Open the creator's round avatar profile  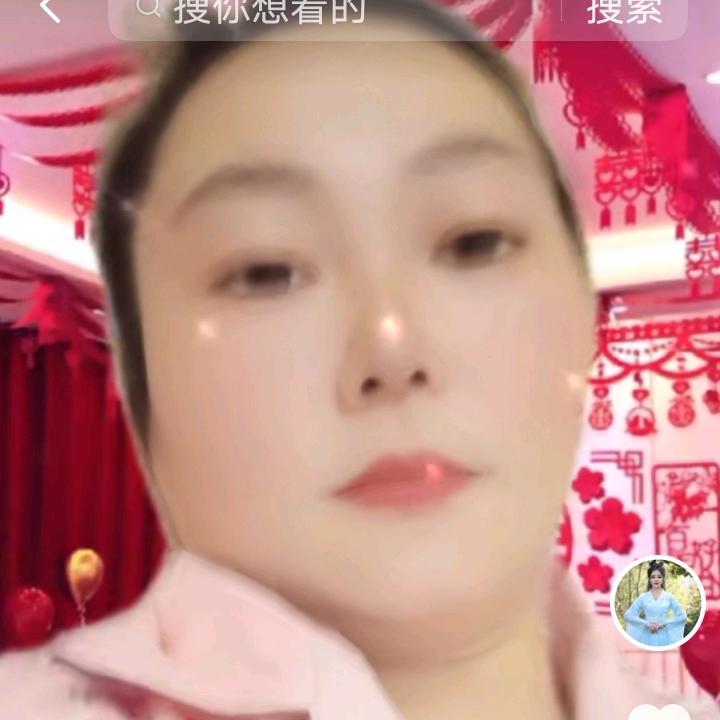(x=657, y=603)
